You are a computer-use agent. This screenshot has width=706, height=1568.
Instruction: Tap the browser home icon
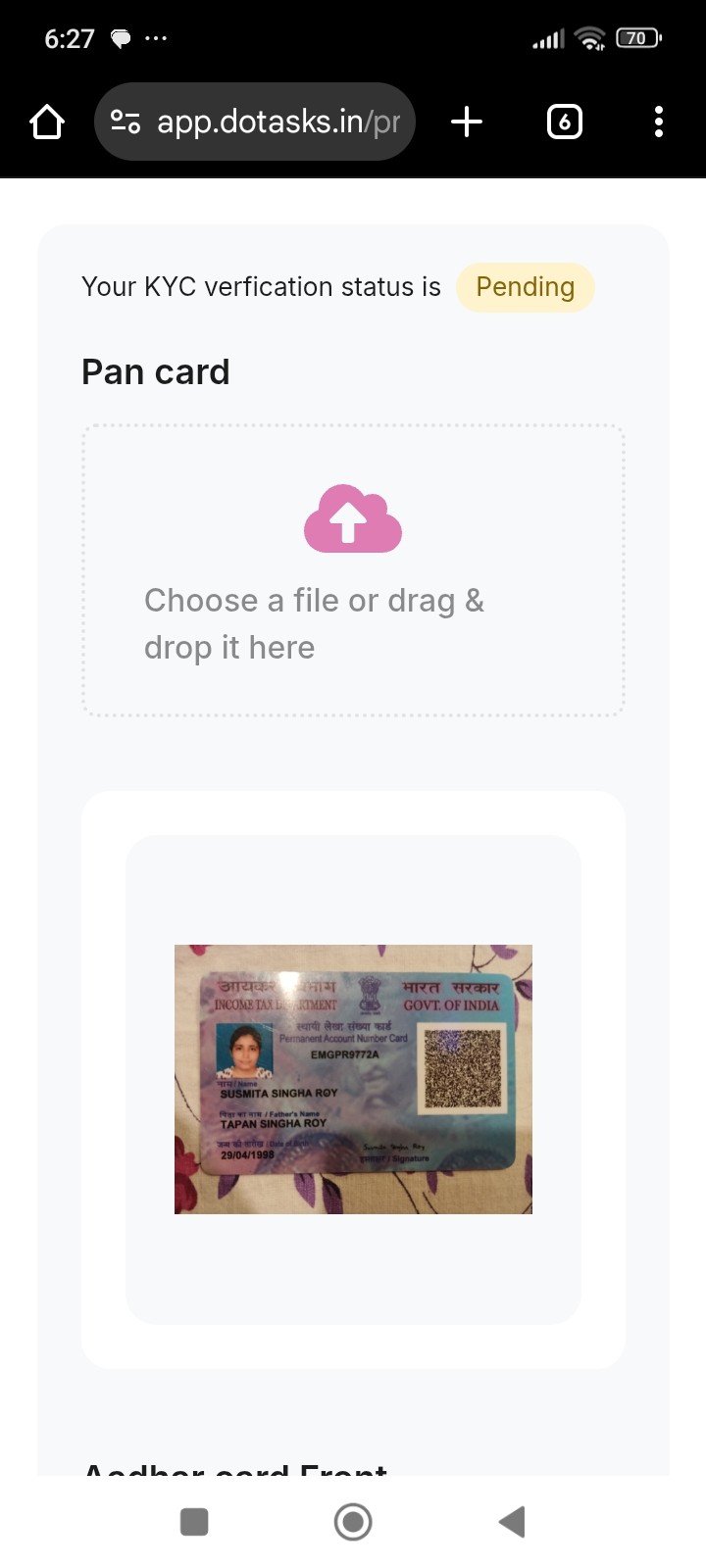pos(47,122)
